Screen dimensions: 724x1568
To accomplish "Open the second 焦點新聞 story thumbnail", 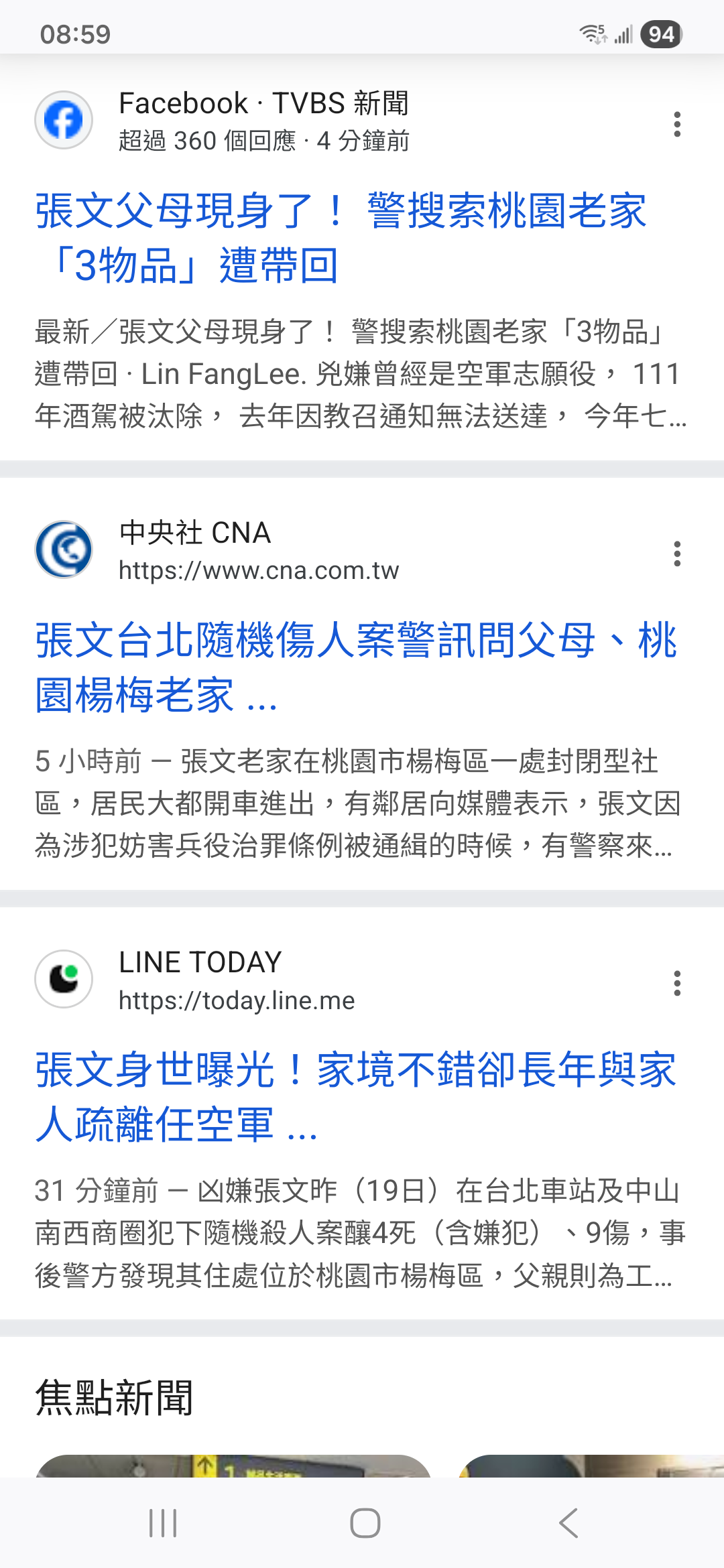I will point(590,1466).
